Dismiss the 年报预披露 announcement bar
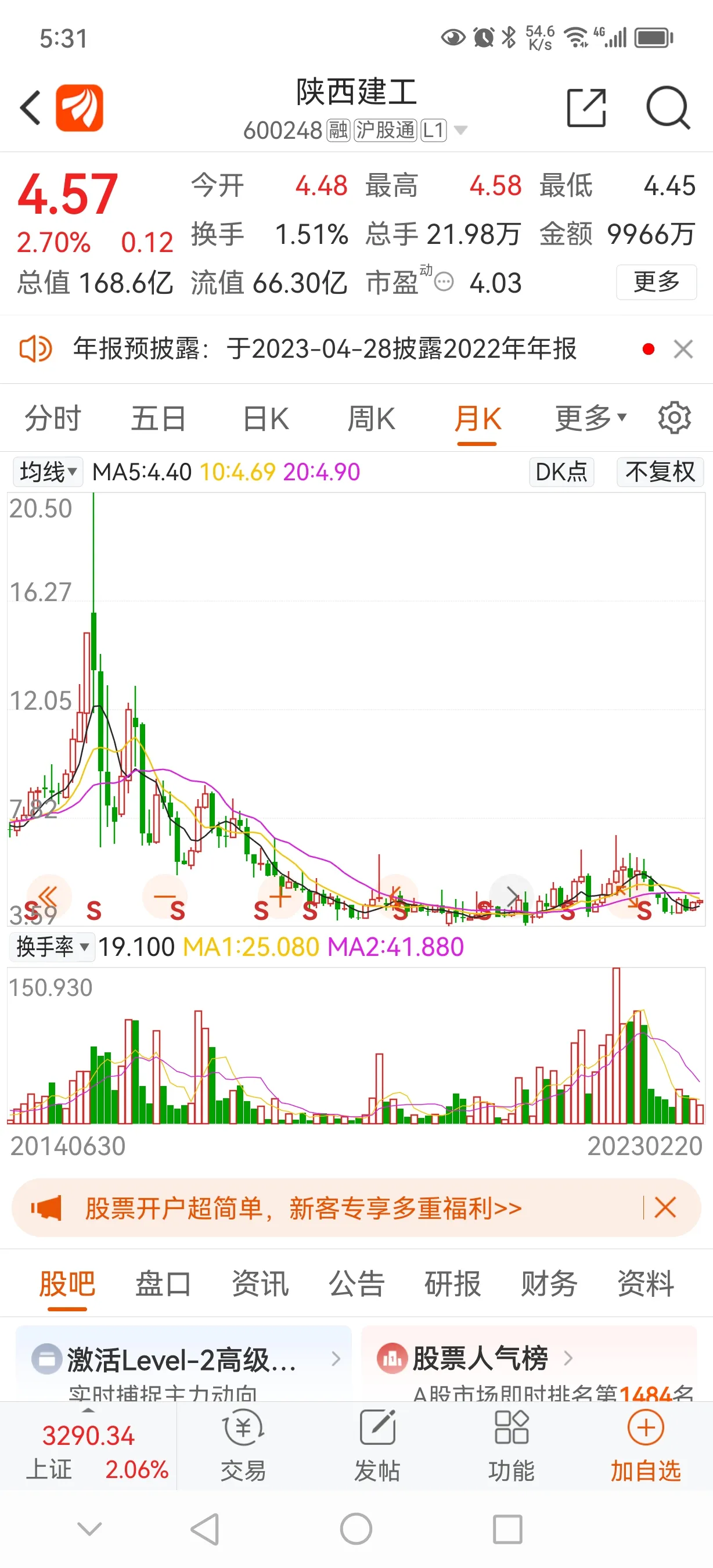 point(683,350)
